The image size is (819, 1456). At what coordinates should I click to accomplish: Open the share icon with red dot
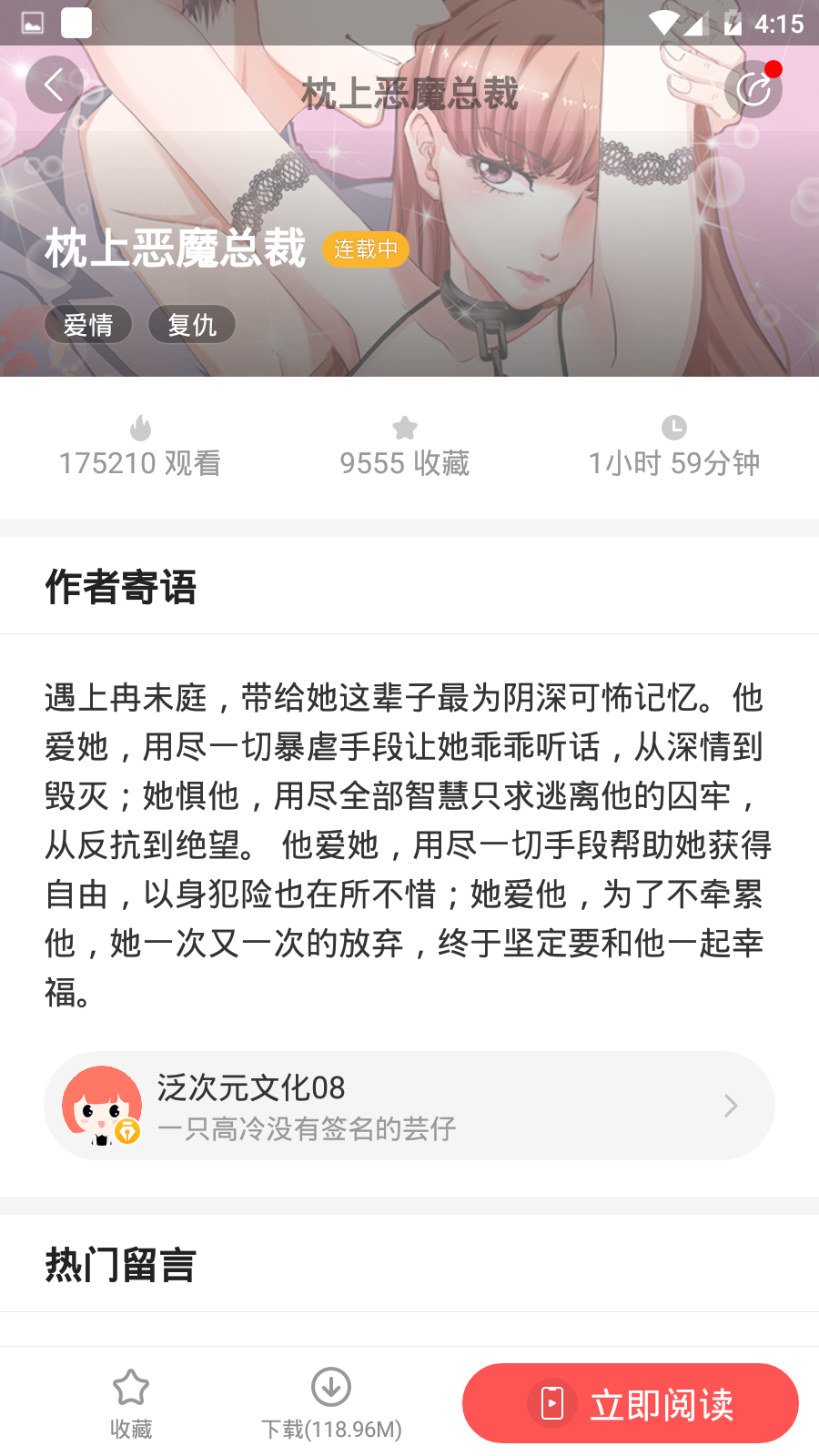[x=753, y=88]
